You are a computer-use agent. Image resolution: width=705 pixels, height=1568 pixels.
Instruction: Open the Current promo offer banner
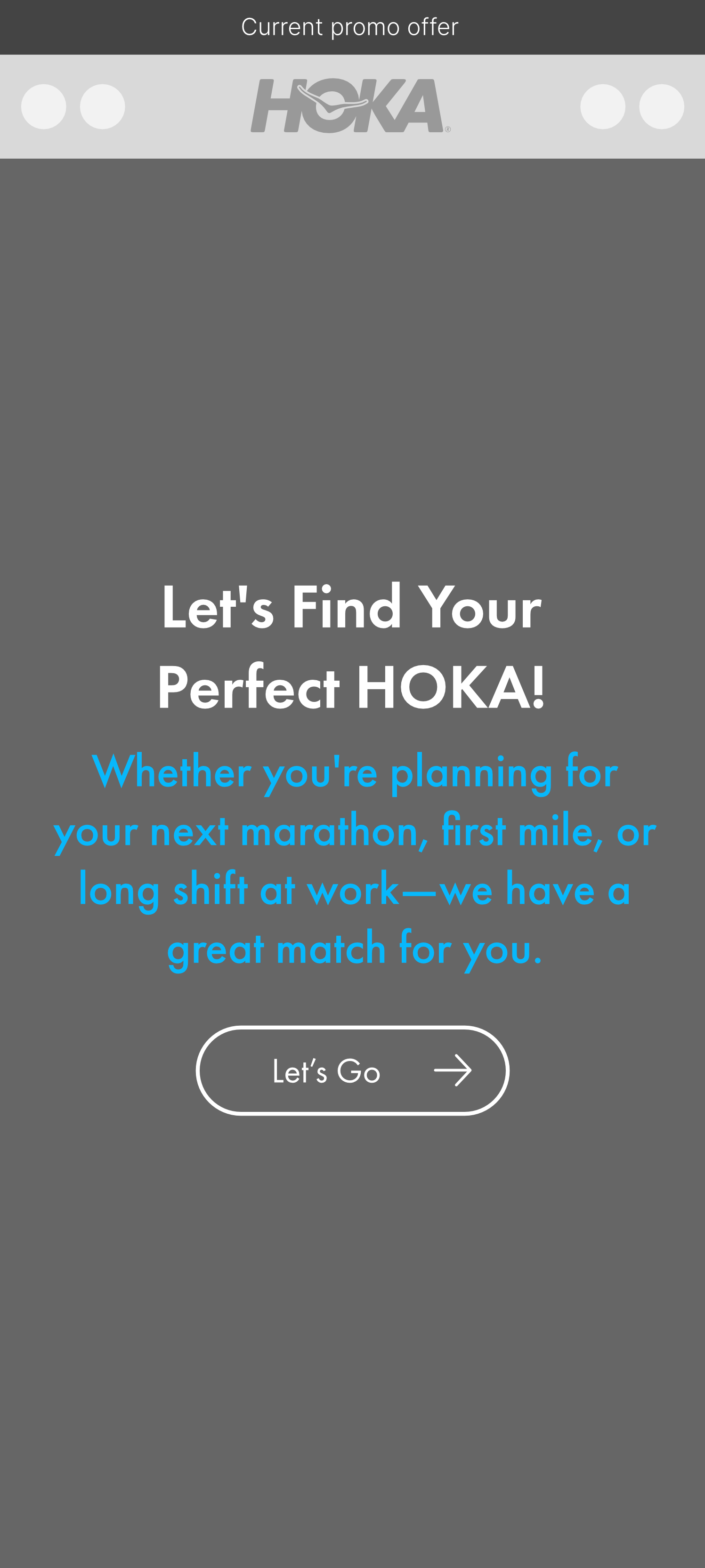pyautogui.click(x=350, y=27)
